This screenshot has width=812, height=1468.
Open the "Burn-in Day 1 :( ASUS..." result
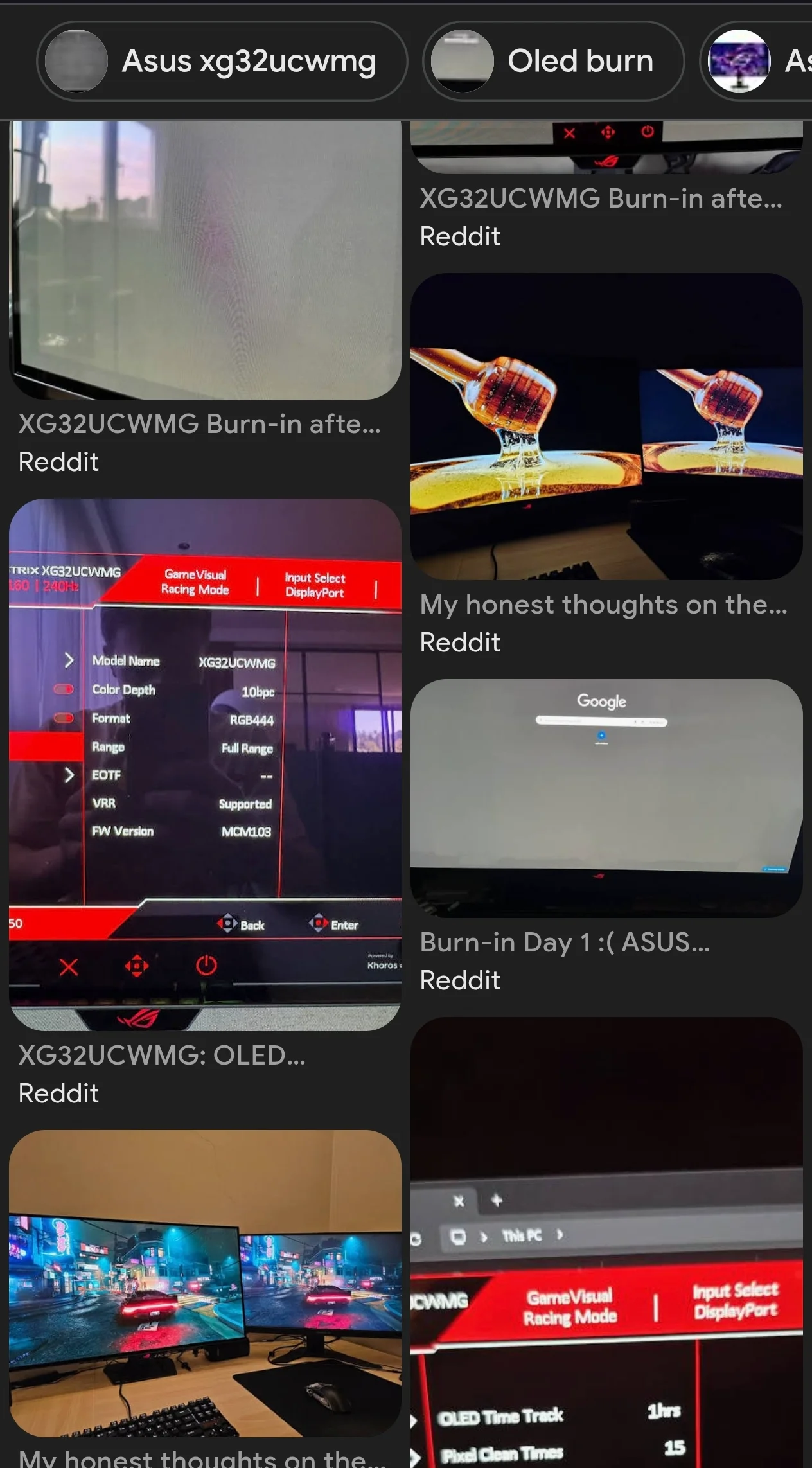606,798
